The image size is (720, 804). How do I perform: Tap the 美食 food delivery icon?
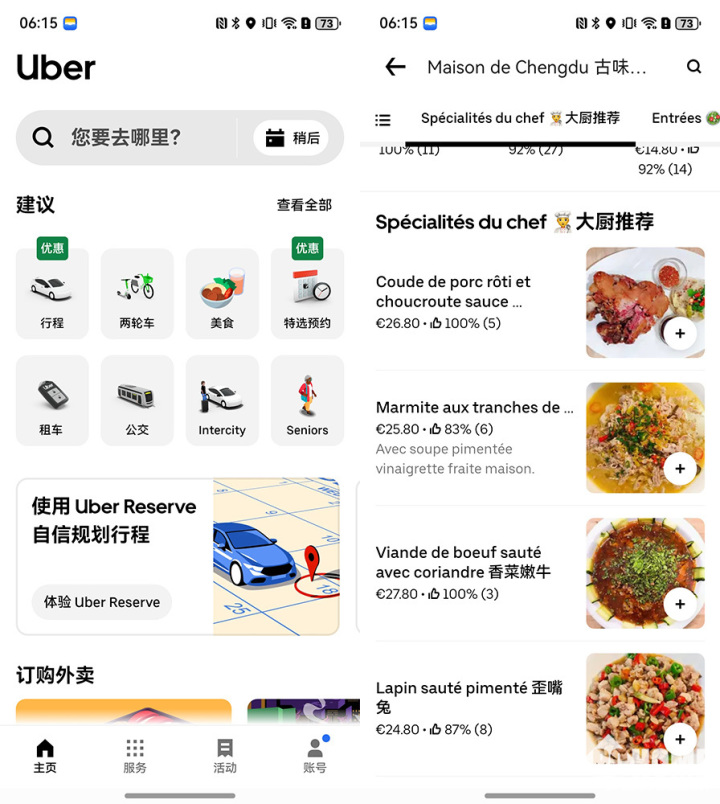click(x=222, y=292)
